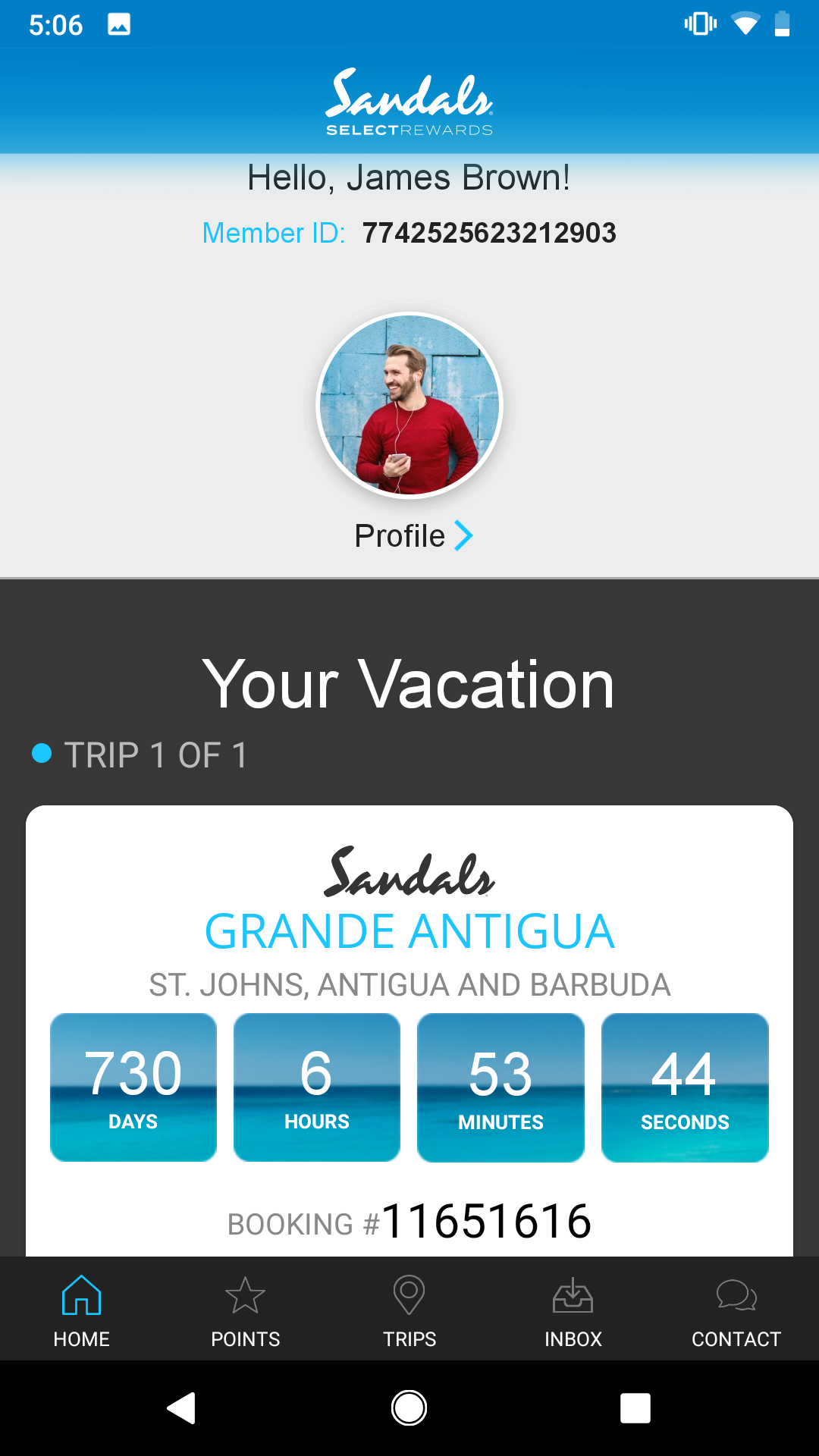Tap the system home button
This screenshot has height=1456, width=819.
(409, 1408)
